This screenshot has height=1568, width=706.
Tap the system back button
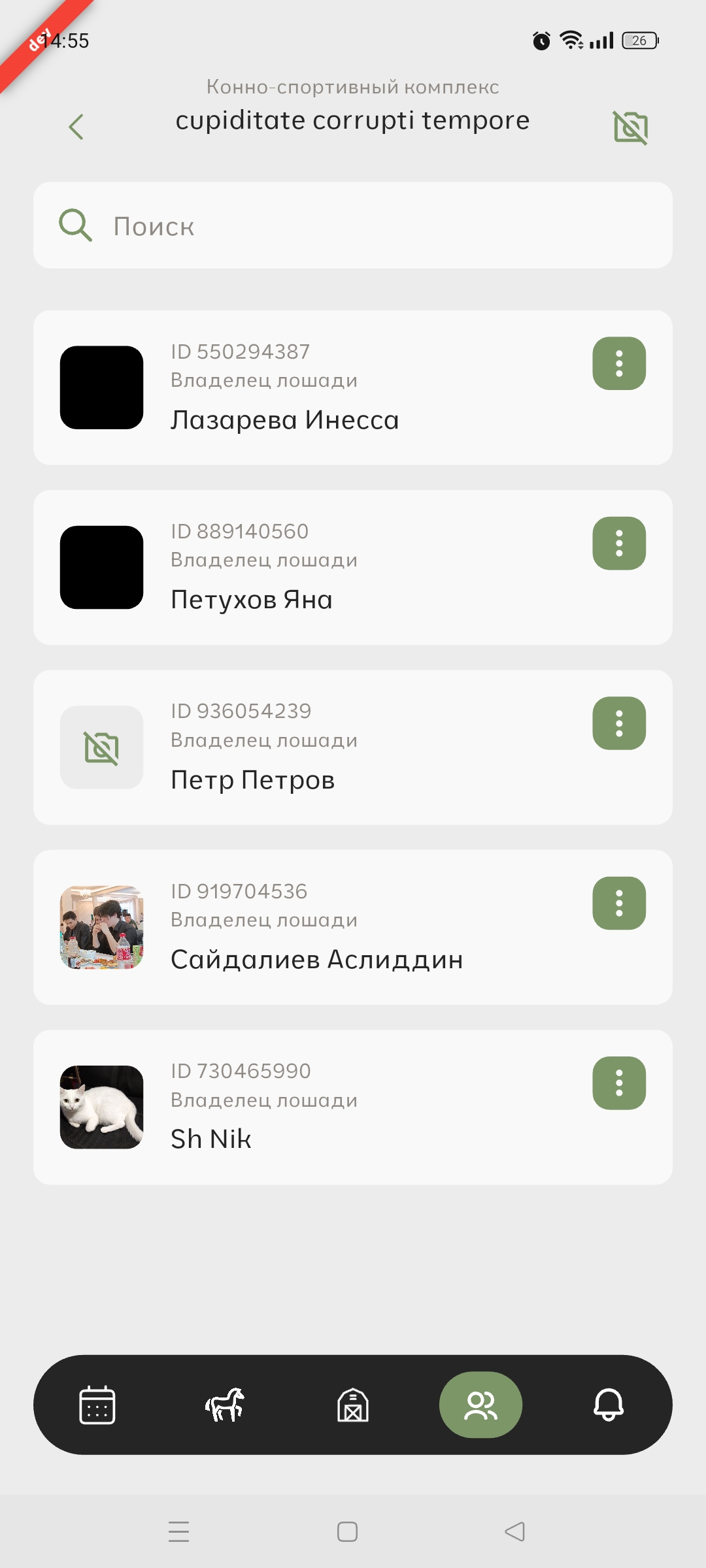(x=515, y=1531)
